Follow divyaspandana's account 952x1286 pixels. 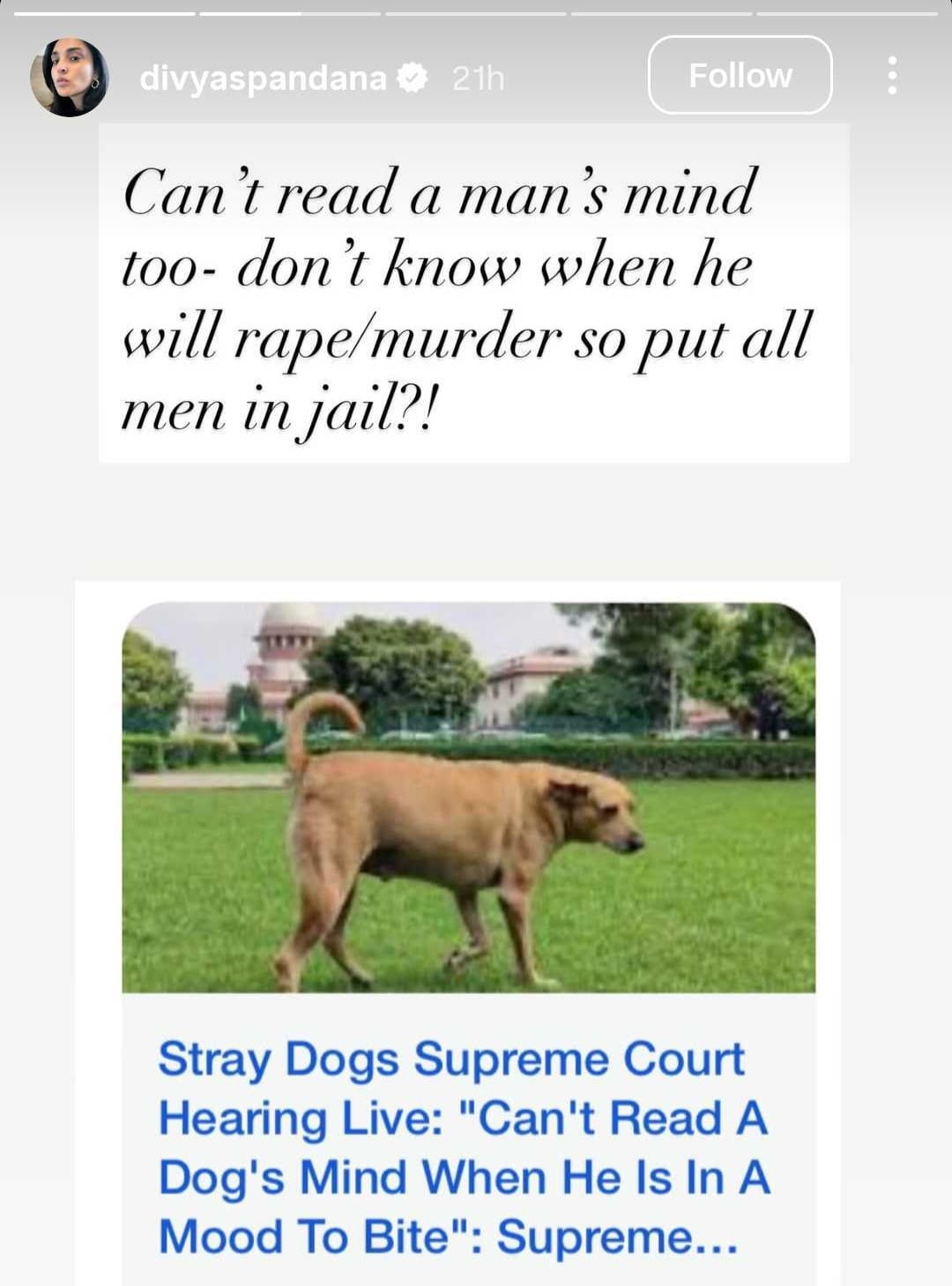tap(740, 76)
